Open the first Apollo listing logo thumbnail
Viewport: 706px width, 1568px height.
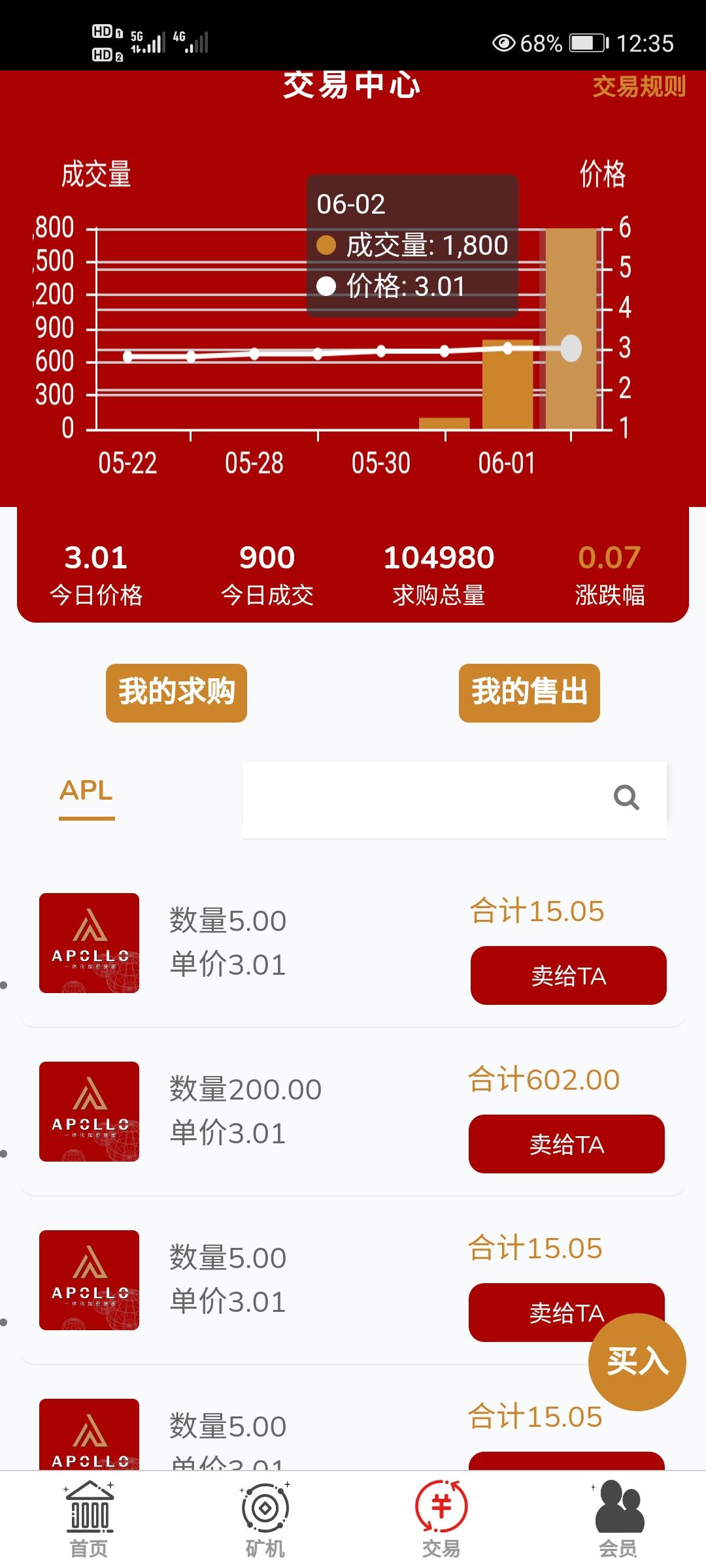tap(89, 943)
